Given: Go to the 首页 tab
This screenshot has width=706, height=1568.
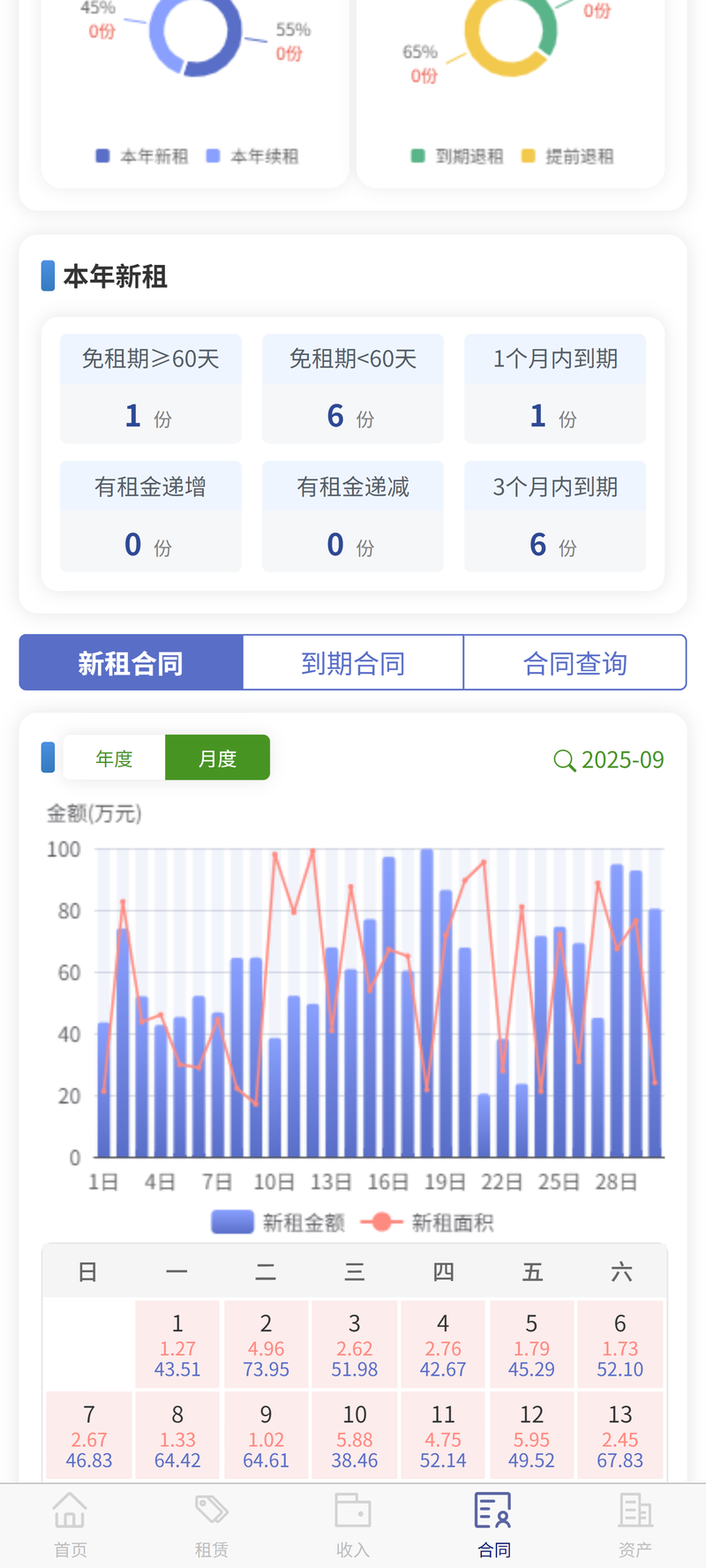Looking at the screenshot, I should click(x=71, y=1525).
